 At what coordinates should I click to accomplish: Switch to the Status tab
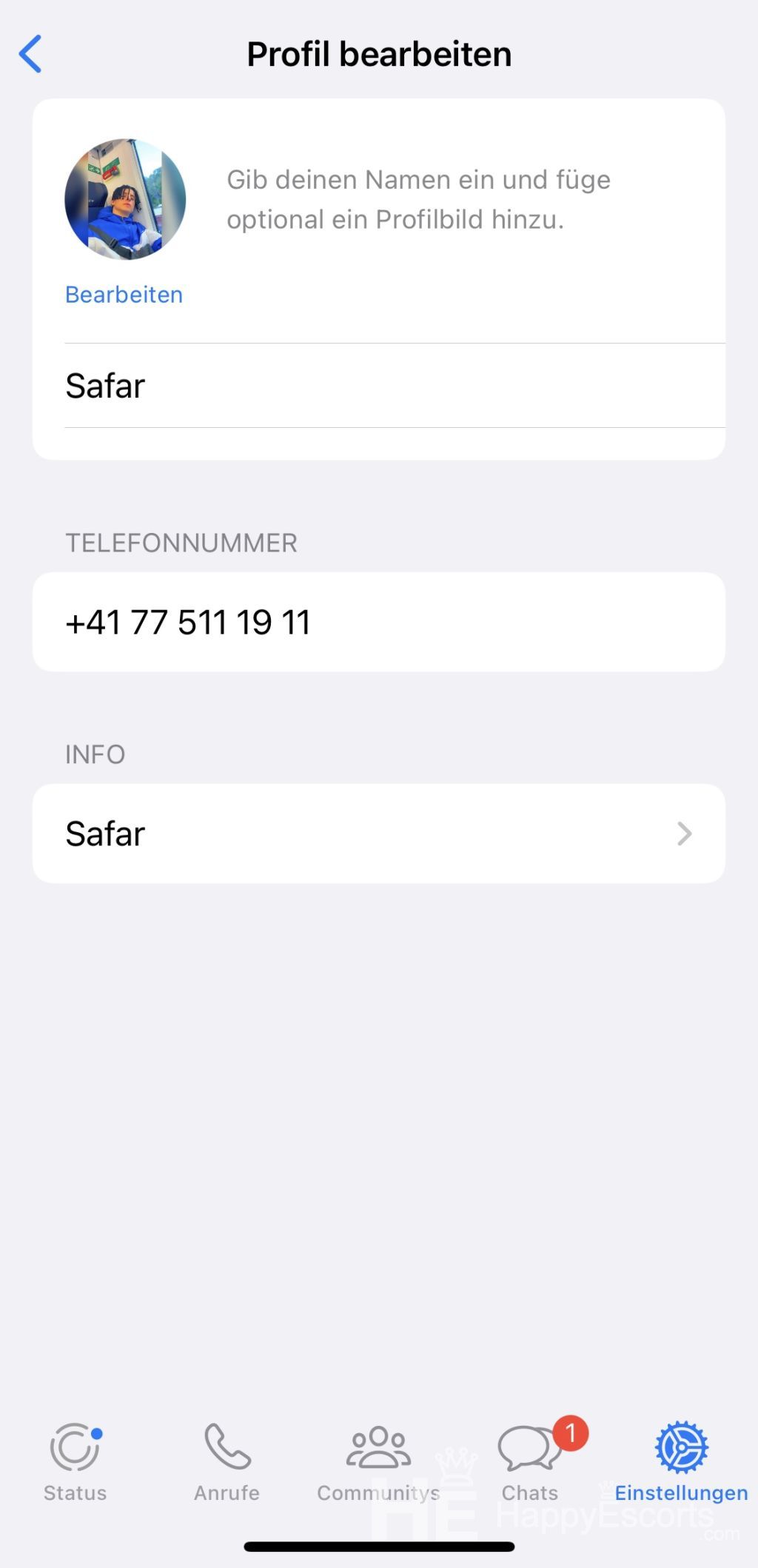click(76, 1463)
